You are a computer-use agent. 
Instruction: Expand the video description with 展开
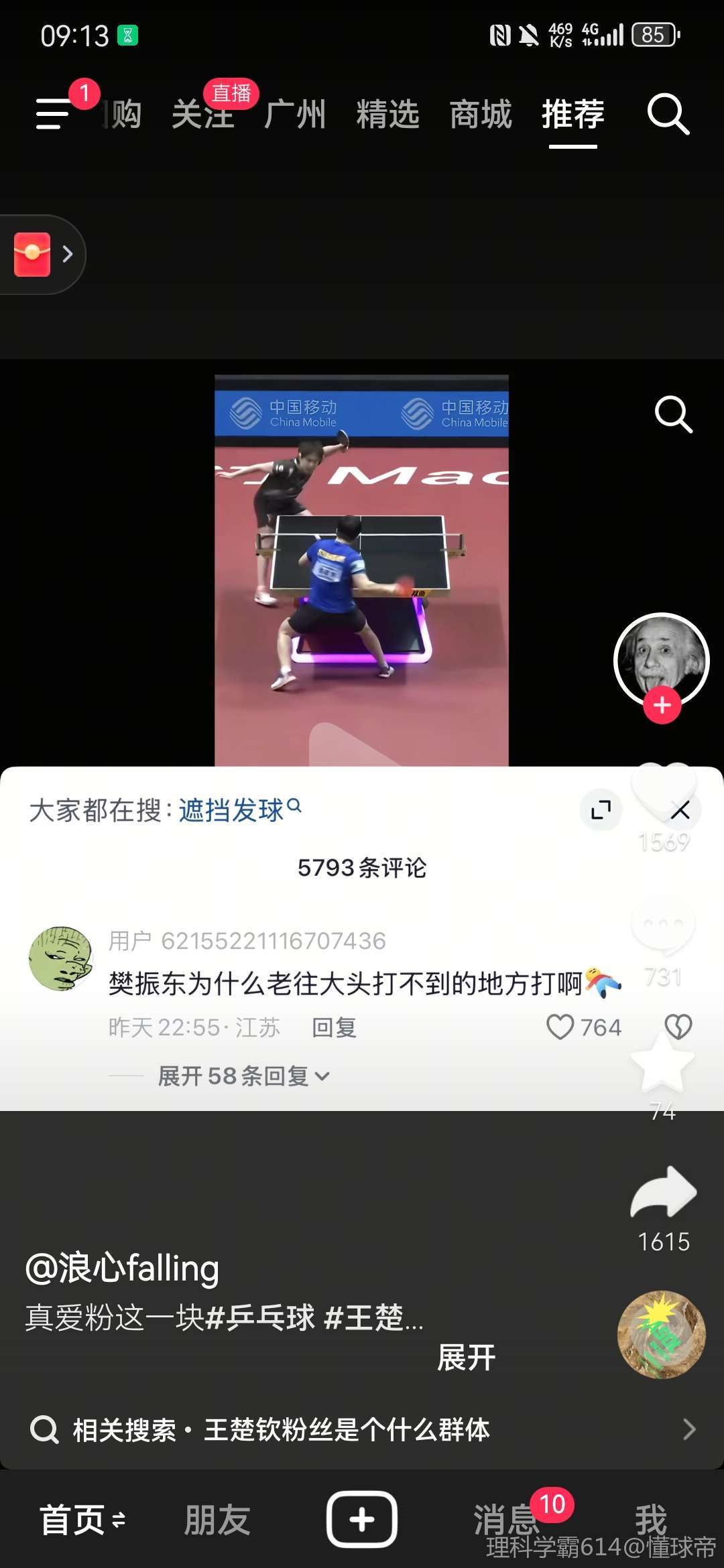click(466, 1358)
